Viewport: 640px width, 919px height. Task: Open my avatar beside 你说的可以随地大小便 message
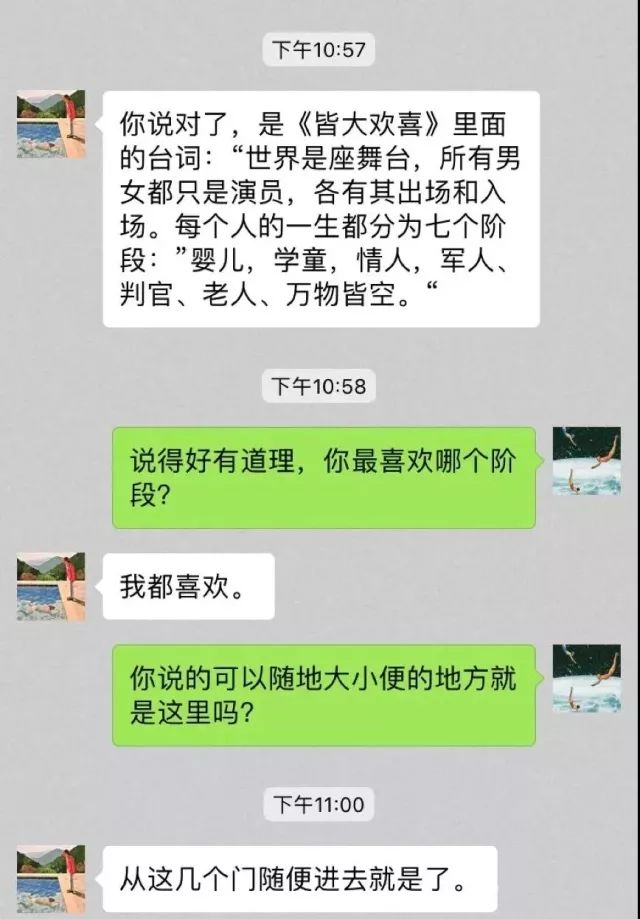tap(586, 678)
